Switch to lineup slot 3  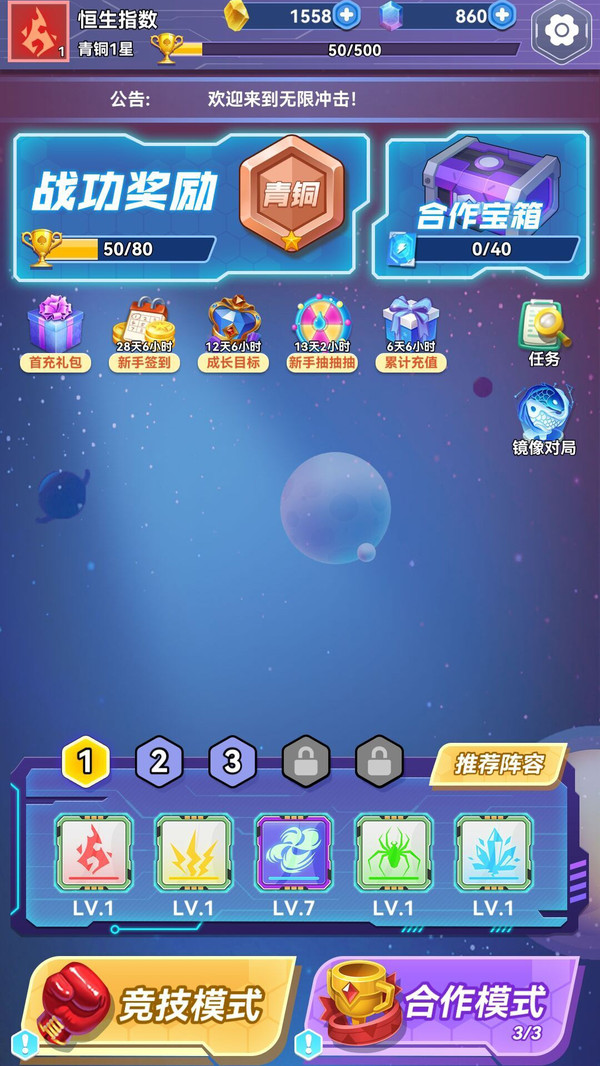pos(232,762)
